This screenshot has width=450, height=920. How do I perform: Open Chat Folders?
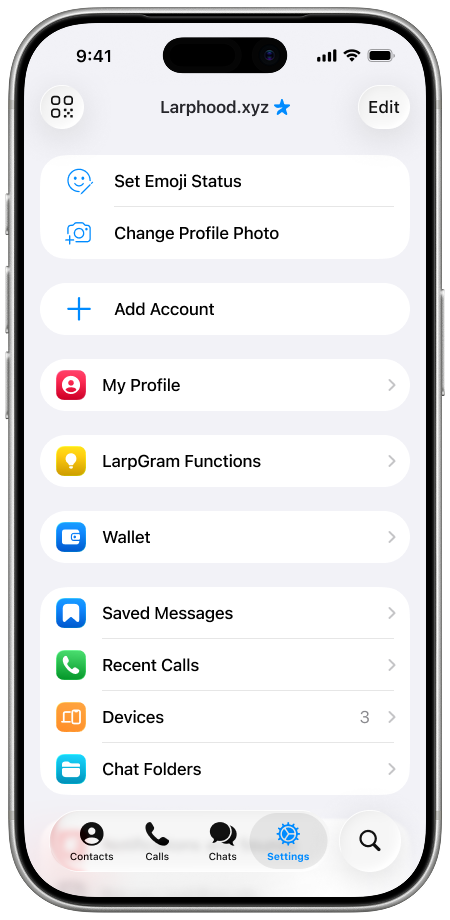tap(225, 769)
